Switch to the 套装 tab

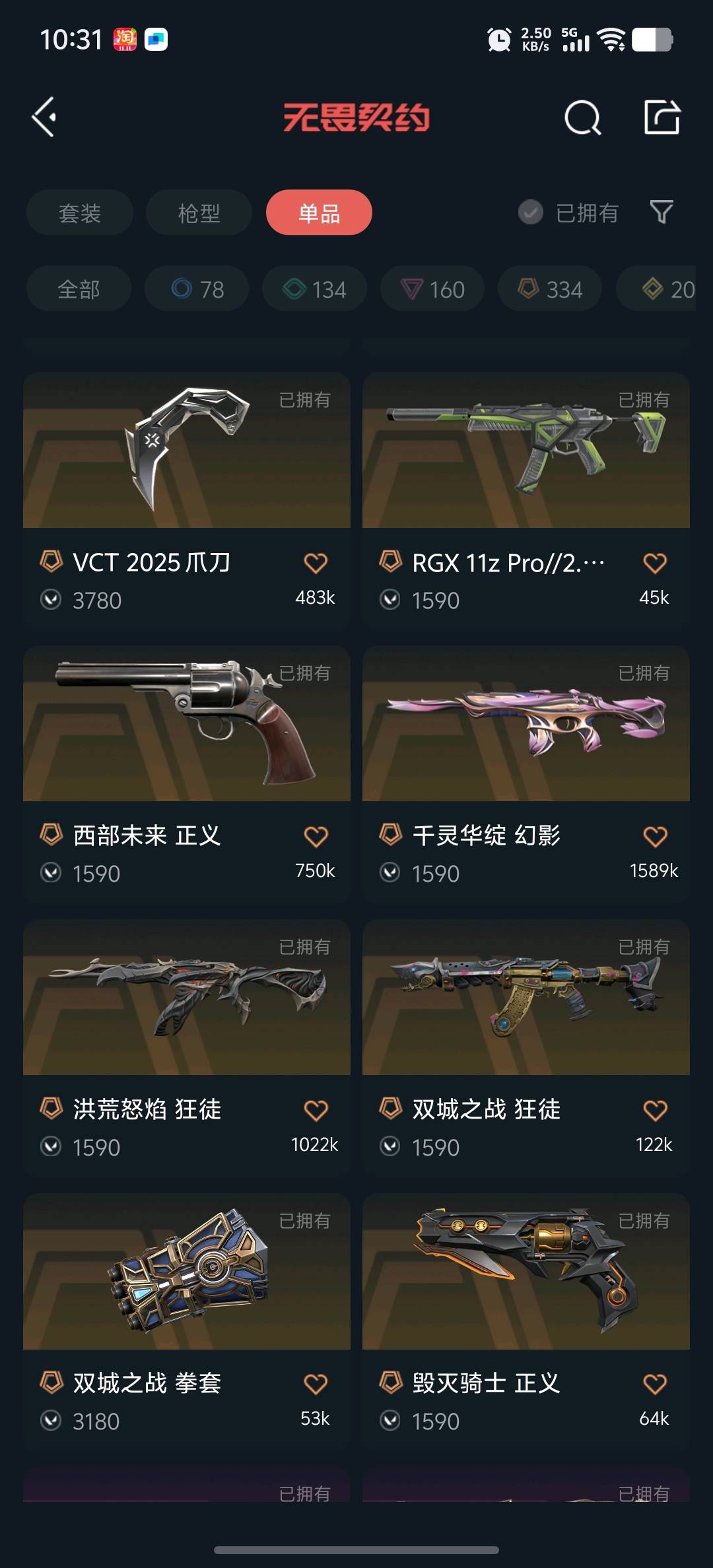80,212
